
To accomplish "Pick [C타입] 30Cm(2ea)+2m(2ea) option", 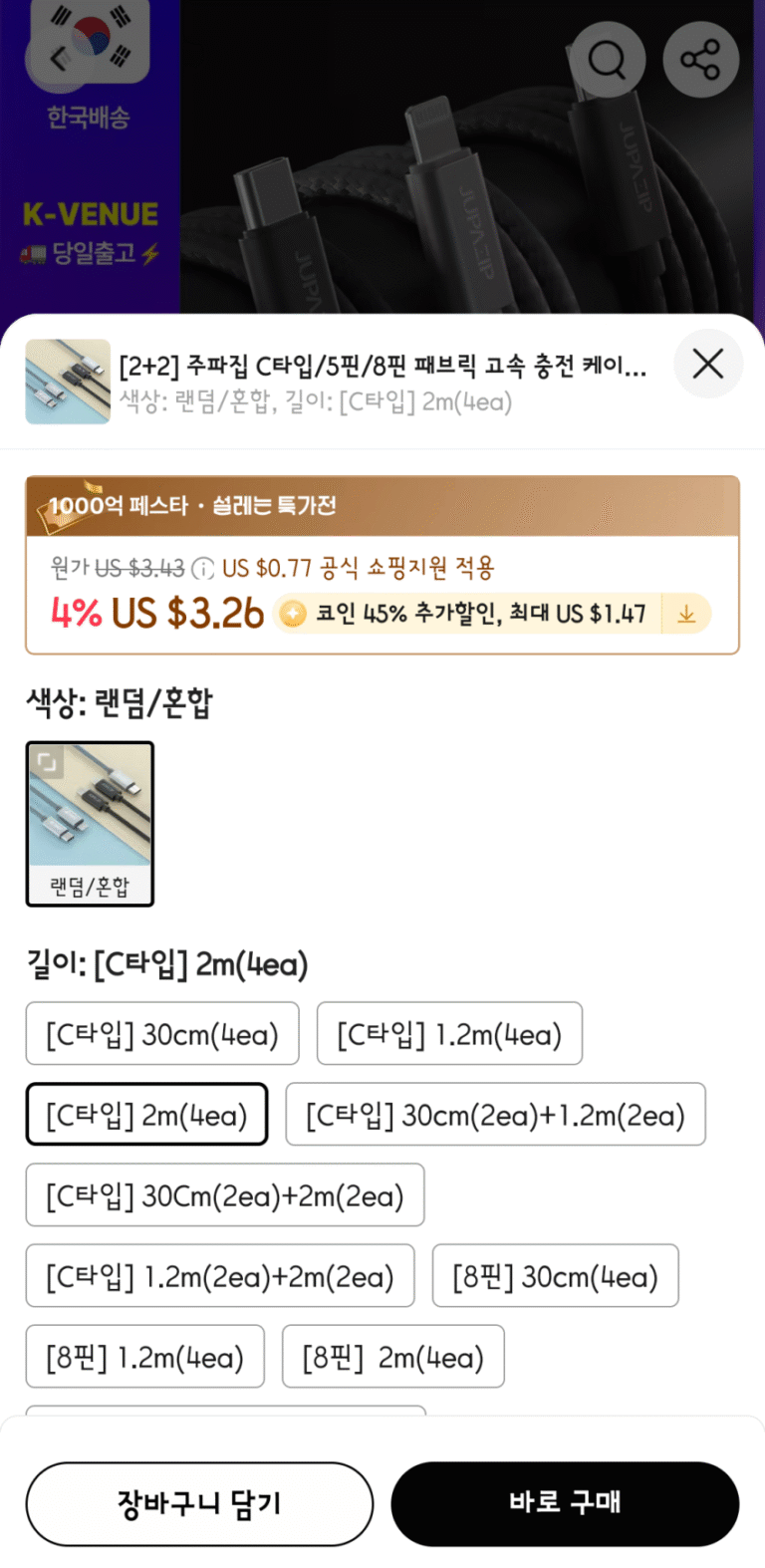I will pos(225,1195).
